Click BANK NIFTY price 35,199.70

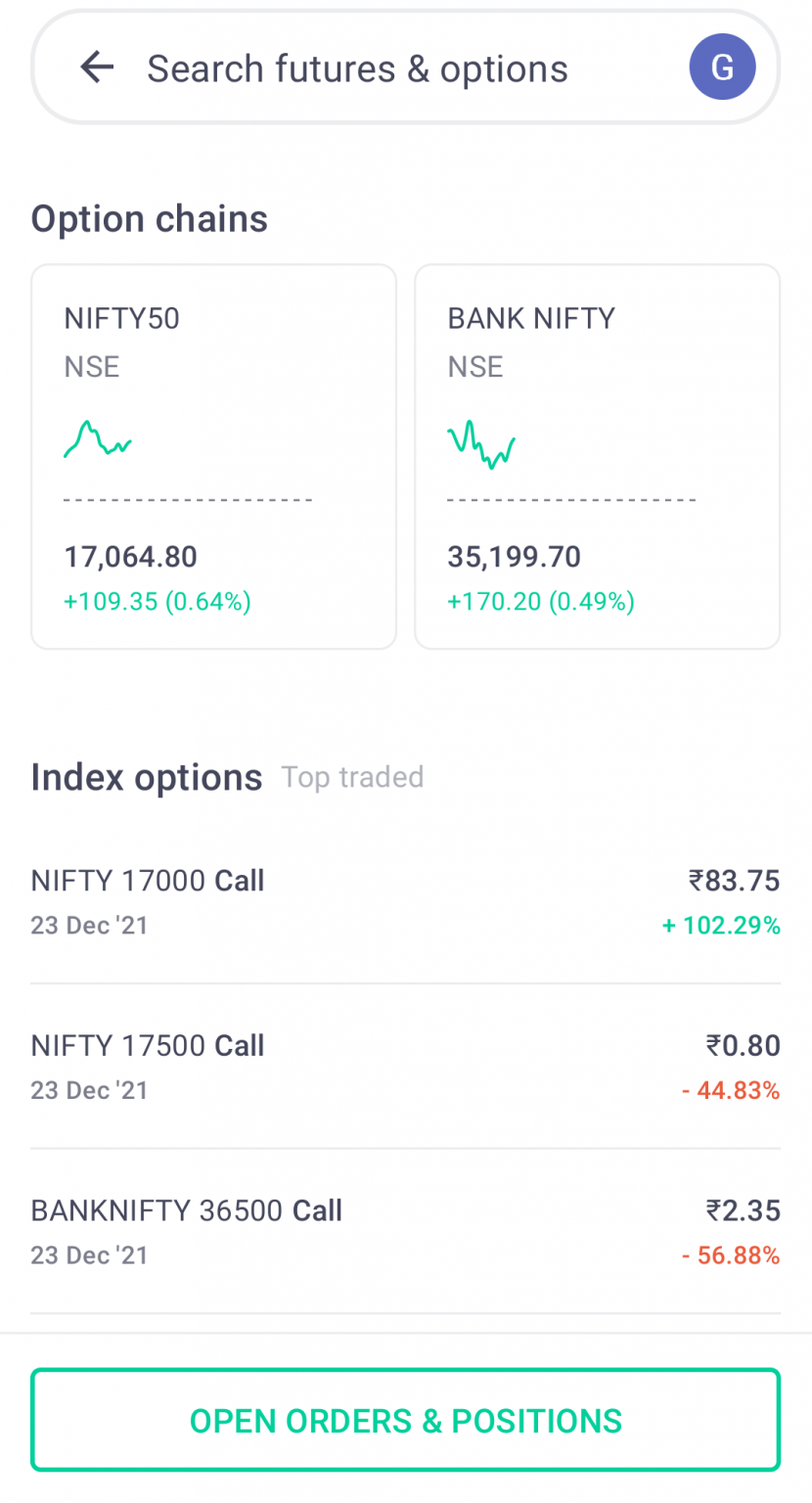tap(514, 556)
